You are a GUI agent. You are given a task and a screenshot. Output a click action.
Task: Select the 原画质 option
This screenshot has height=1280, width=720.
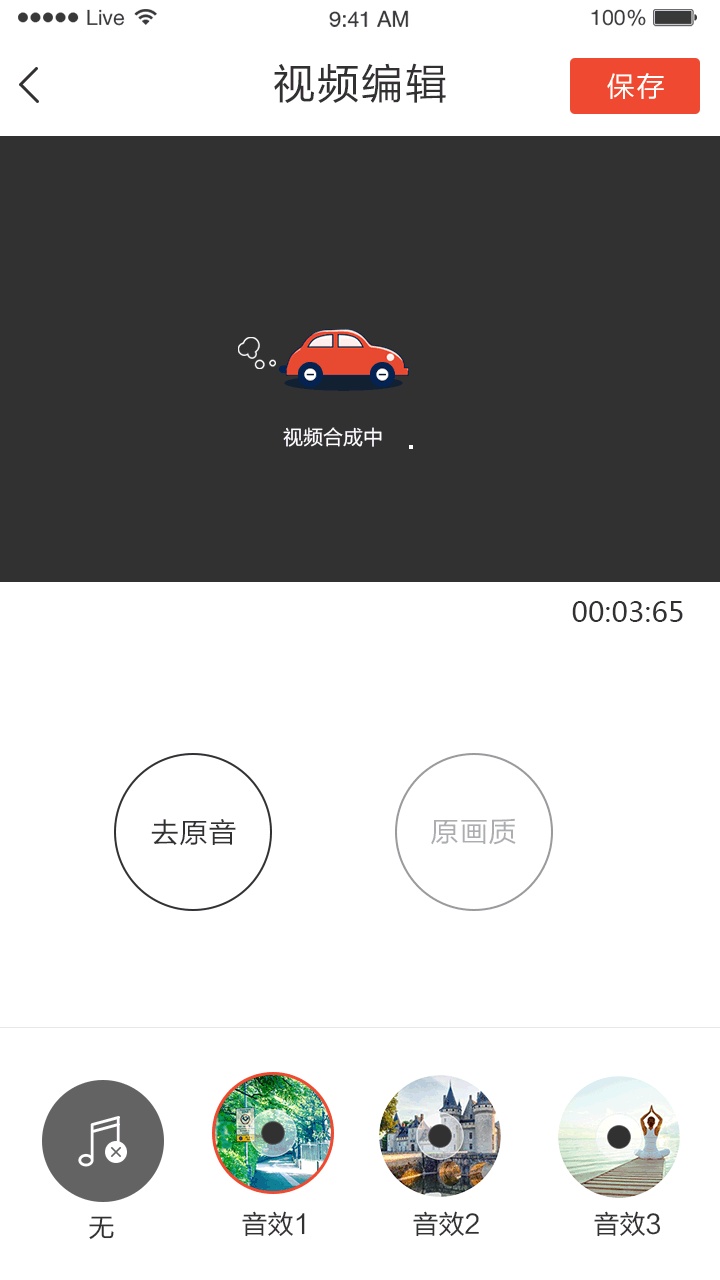point(474,832)
